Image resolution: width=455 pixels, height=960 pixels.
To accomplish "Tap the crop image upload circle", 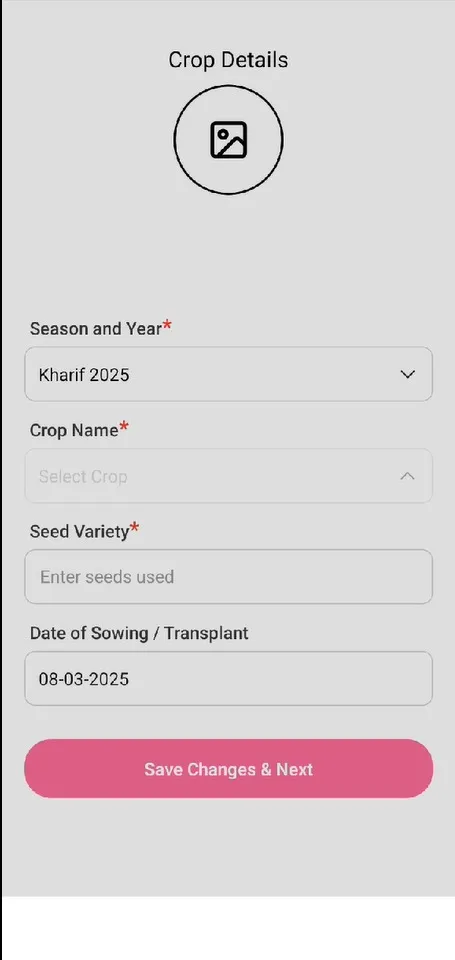I will [228, 140].
